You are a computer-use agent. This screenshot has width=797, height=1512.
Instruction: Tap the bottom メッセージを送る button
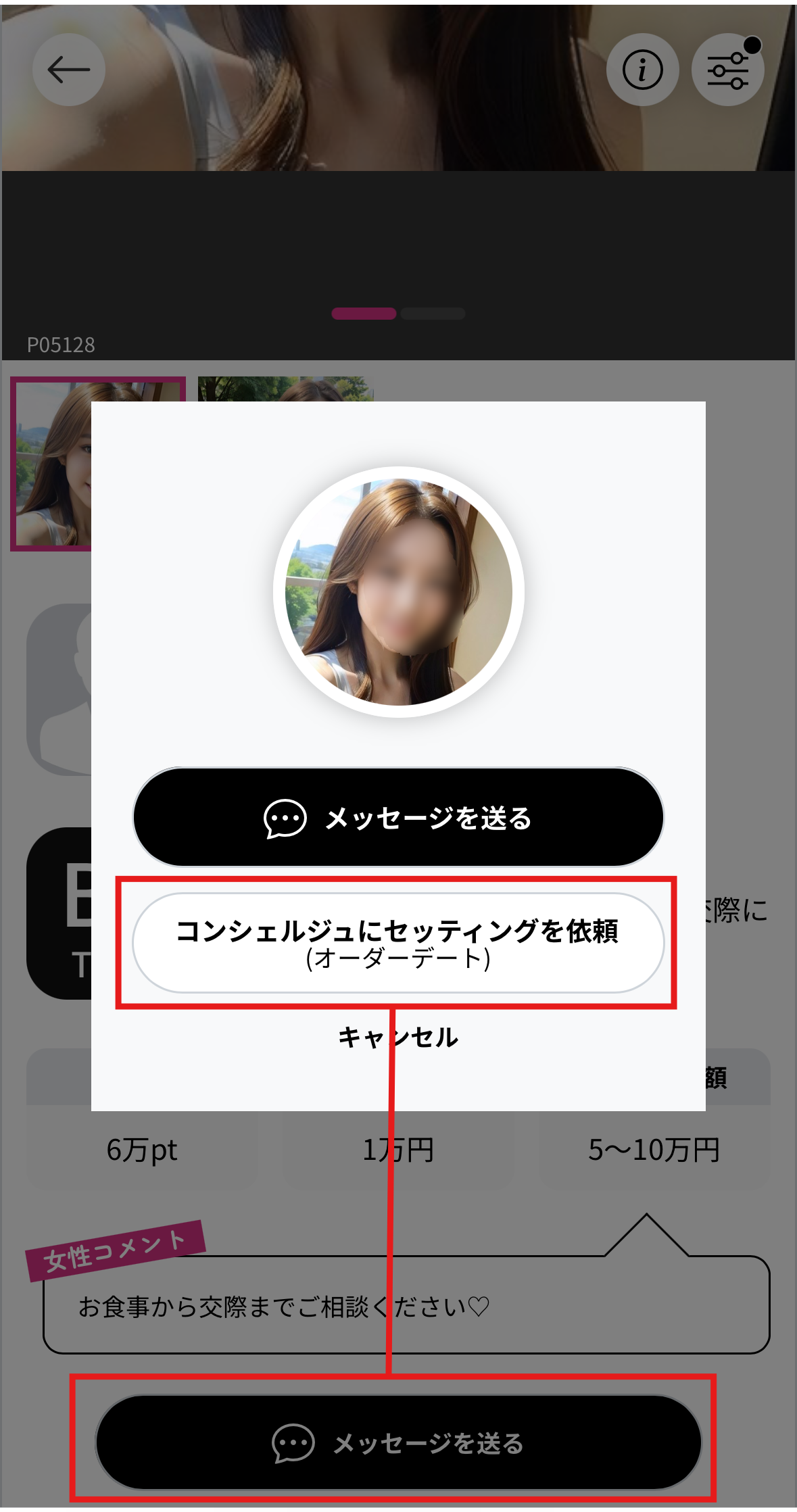(x=398, y=1442)
